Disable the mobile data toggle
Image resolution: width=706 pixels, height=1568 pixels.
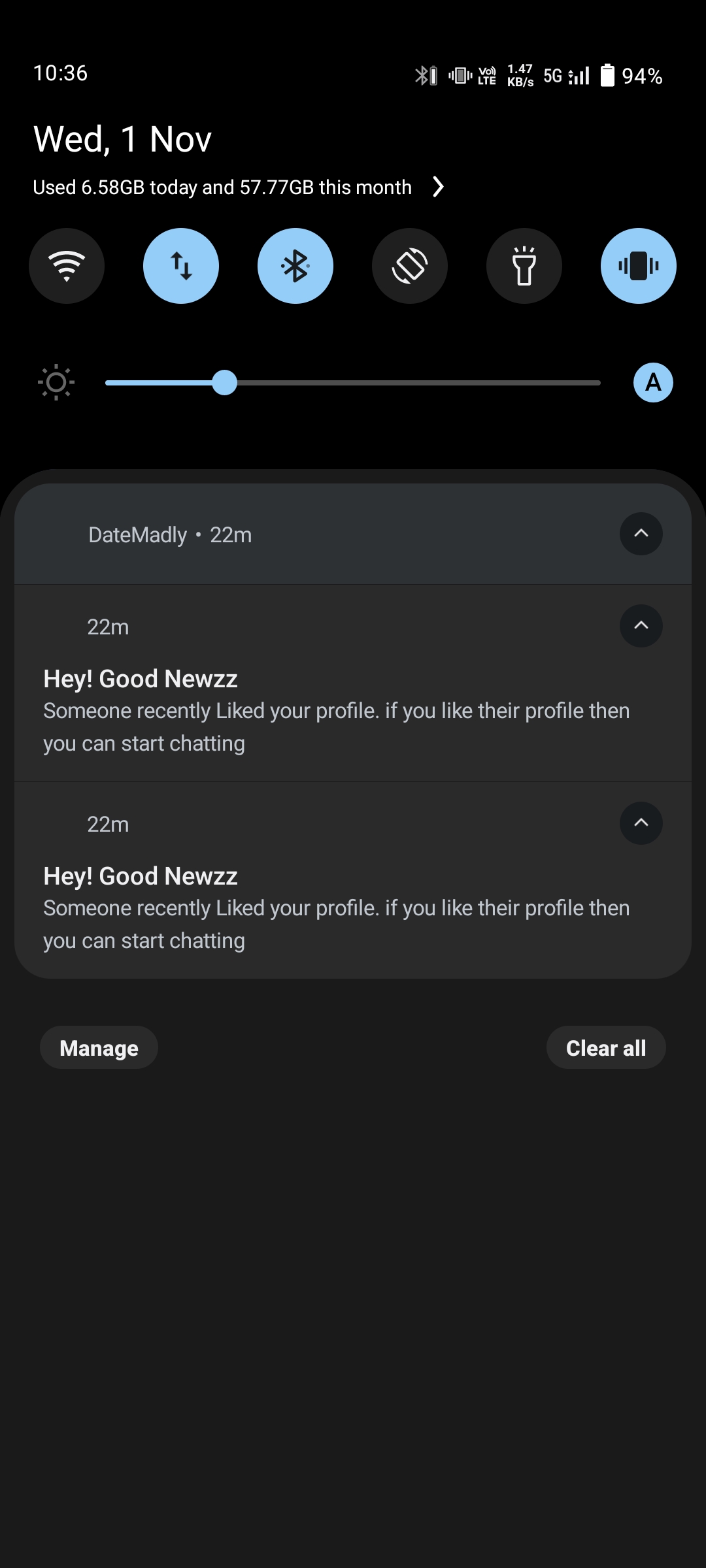[x=181, y=266]
